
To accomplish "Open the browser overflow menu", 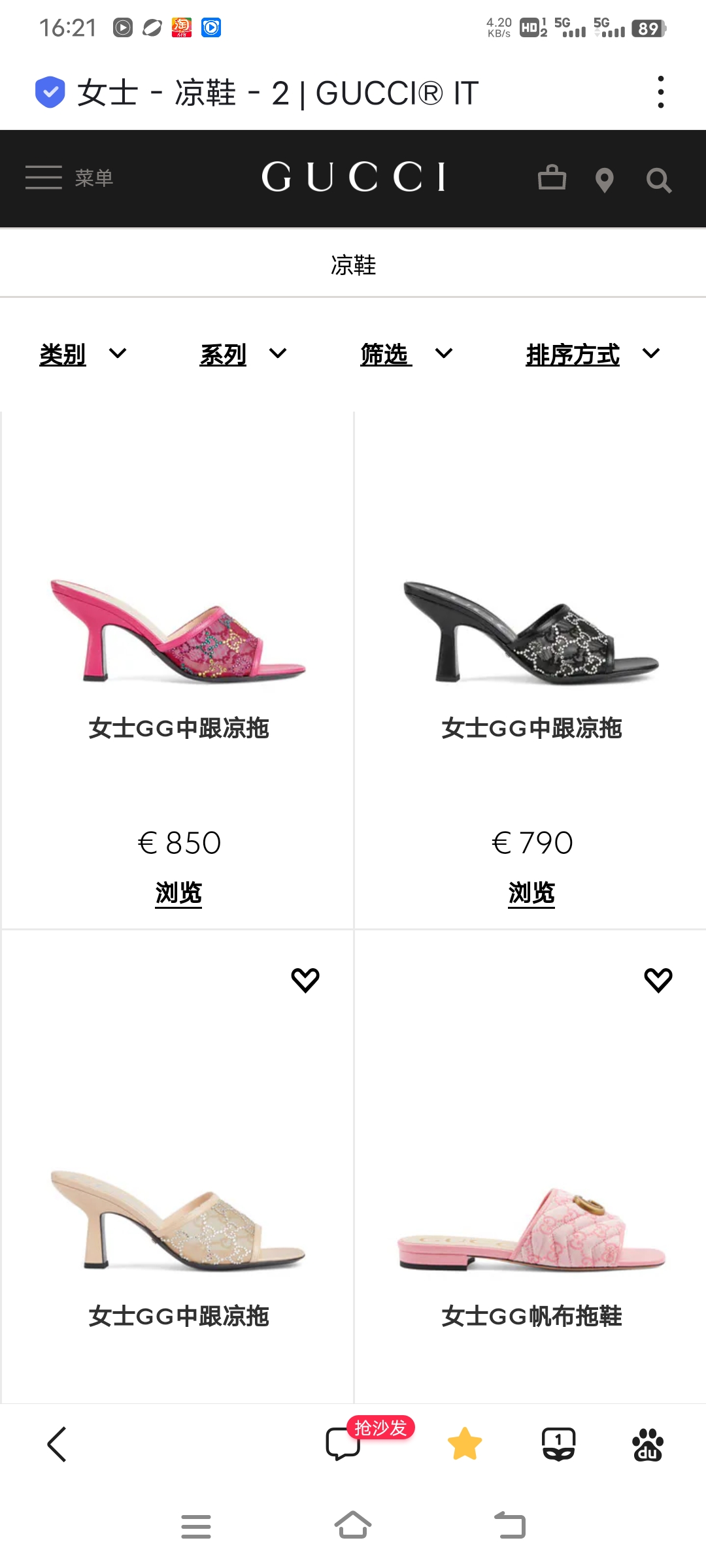I will click(x=661, y=92).
